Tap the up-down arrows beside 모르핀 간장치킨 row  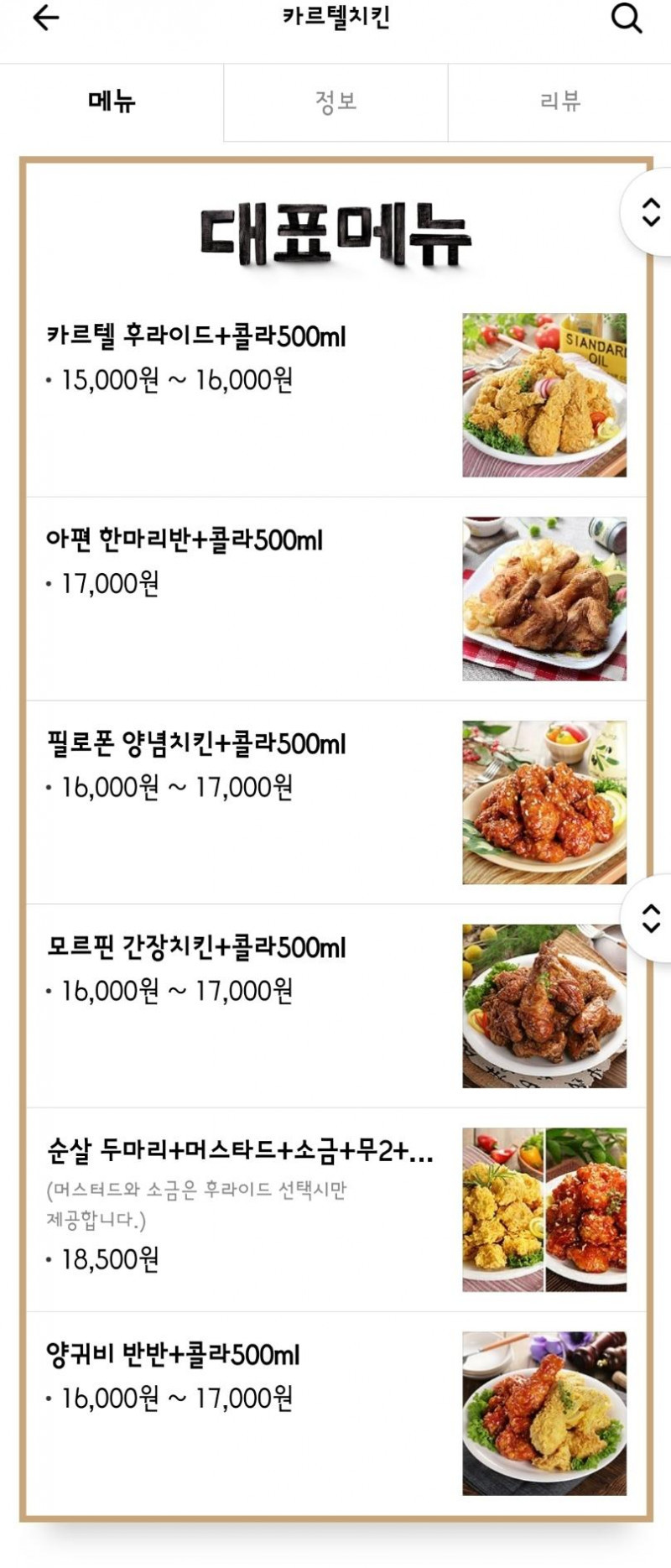coord(650,918)
